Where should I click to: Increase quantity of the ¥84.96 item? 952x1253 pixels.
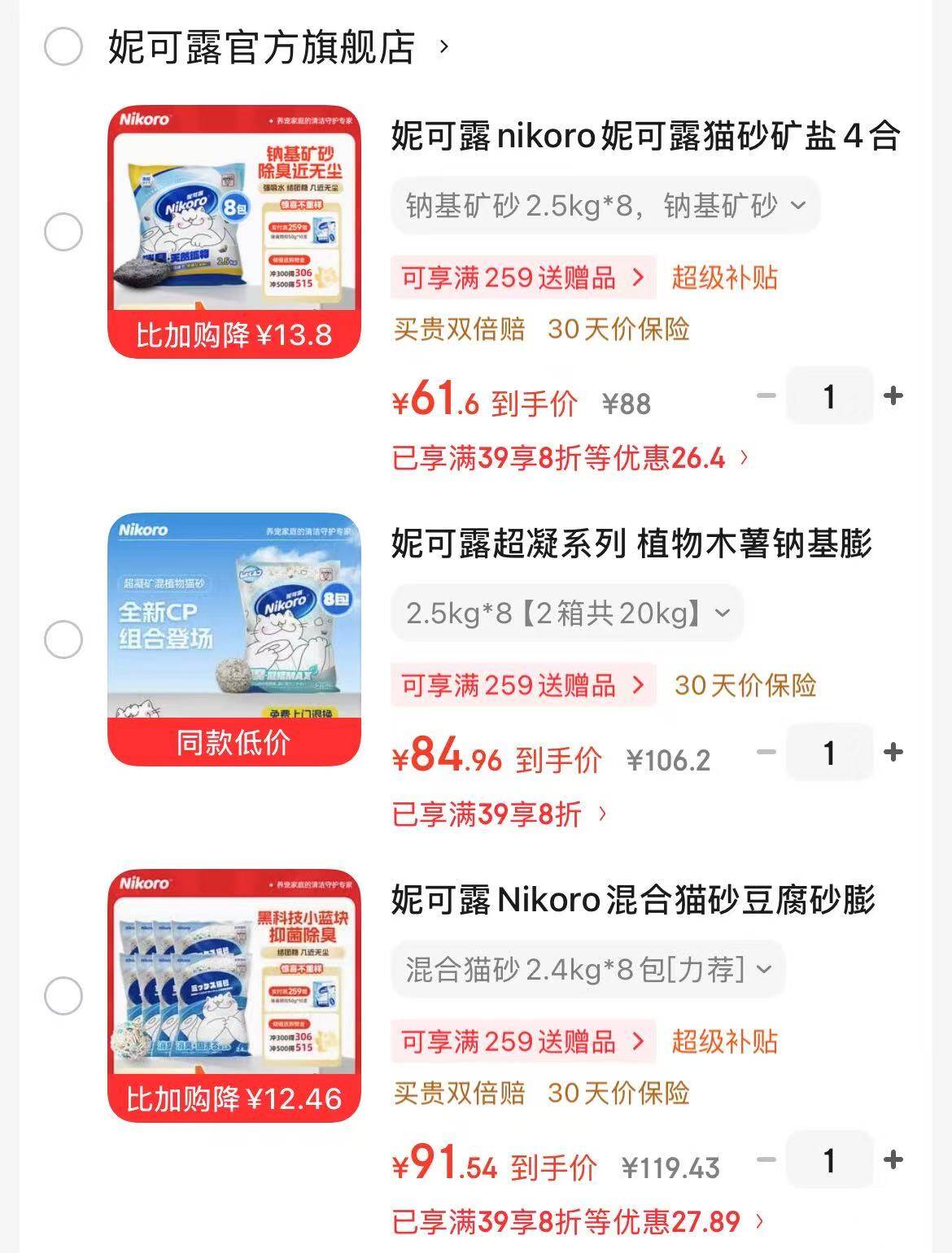(893, 753)
